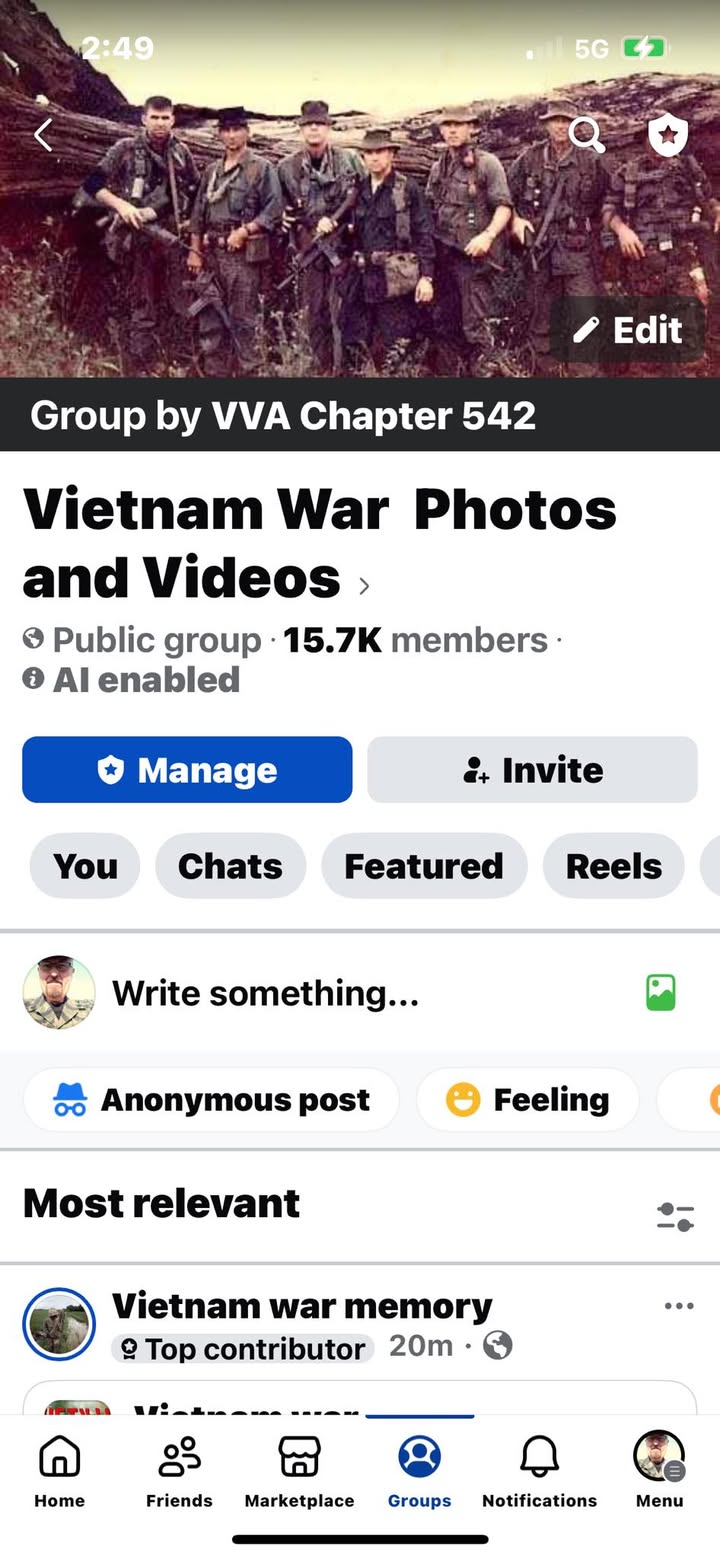720x1559 pixels.
Task: Switch to the Chats chip
Action: (x=230, y=866)
